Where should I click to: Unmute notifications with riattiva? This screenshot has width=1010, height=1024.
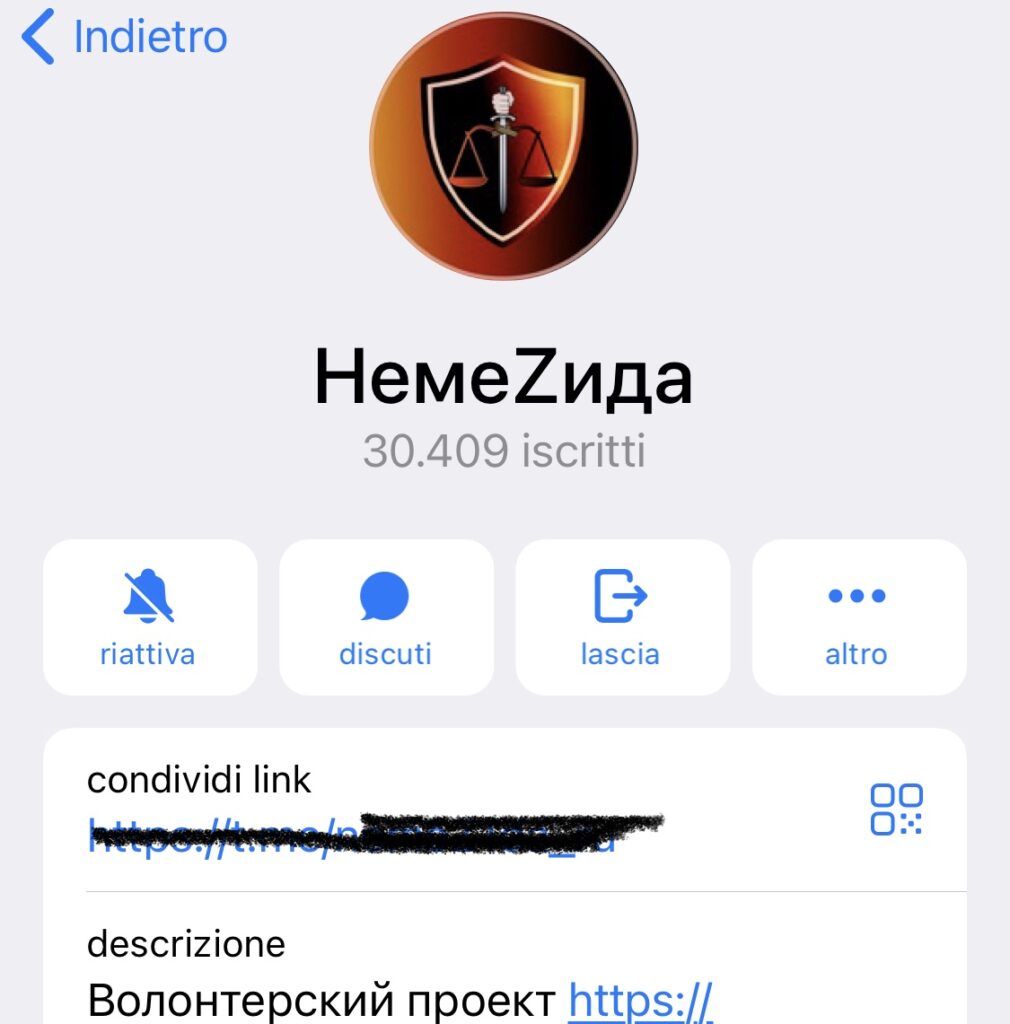point(149,617)
